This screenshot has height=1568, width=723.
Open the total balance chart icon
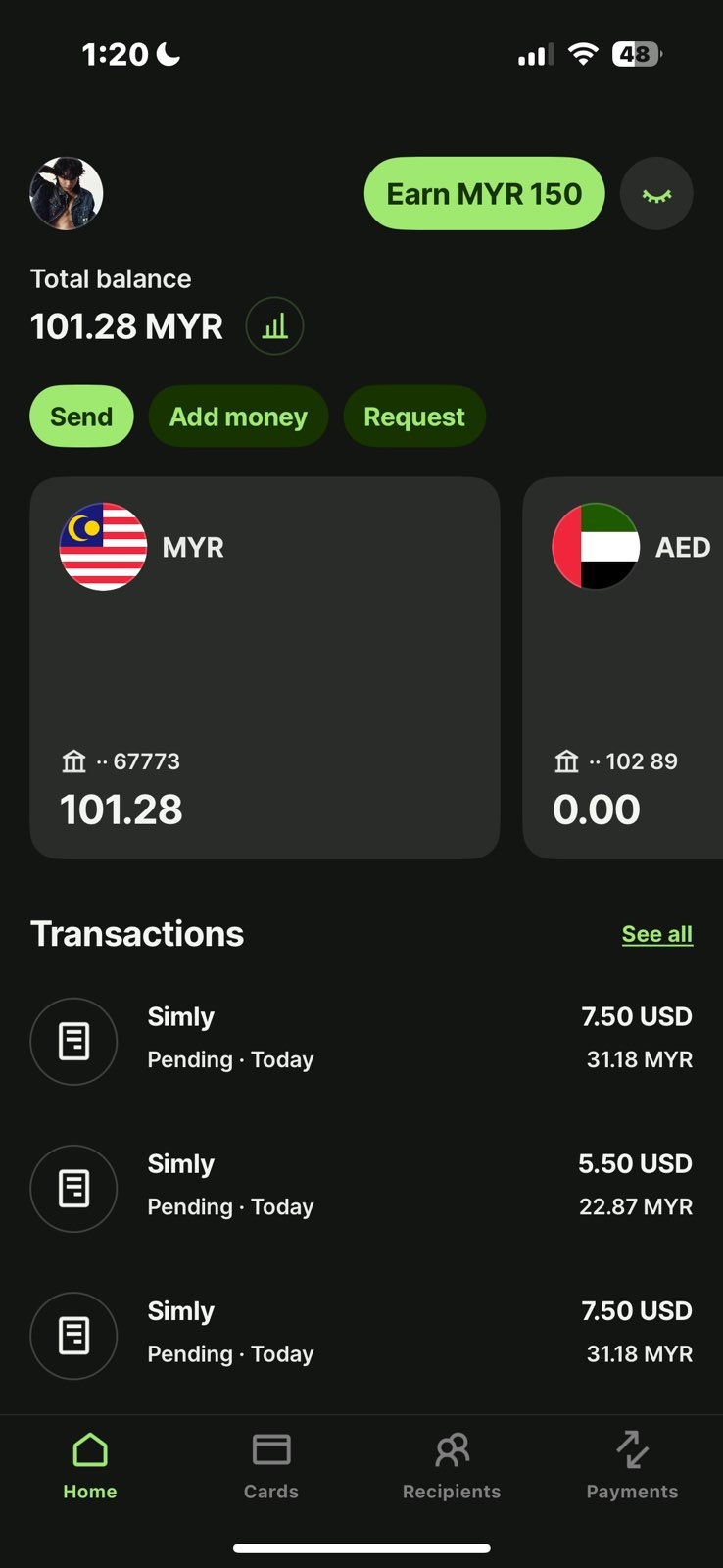274,325
